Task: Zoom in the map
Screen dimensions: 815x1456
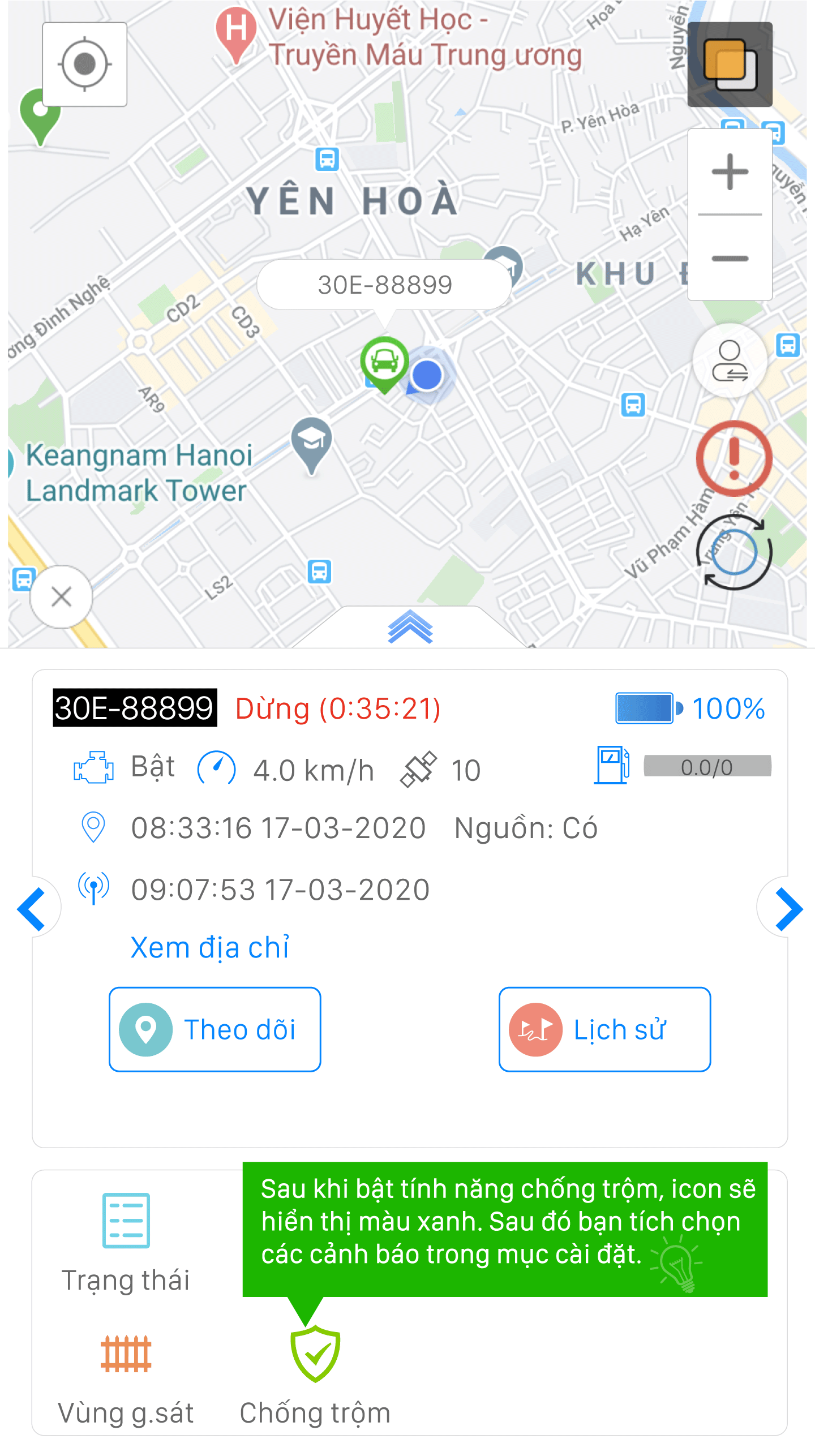Action: 730,172
